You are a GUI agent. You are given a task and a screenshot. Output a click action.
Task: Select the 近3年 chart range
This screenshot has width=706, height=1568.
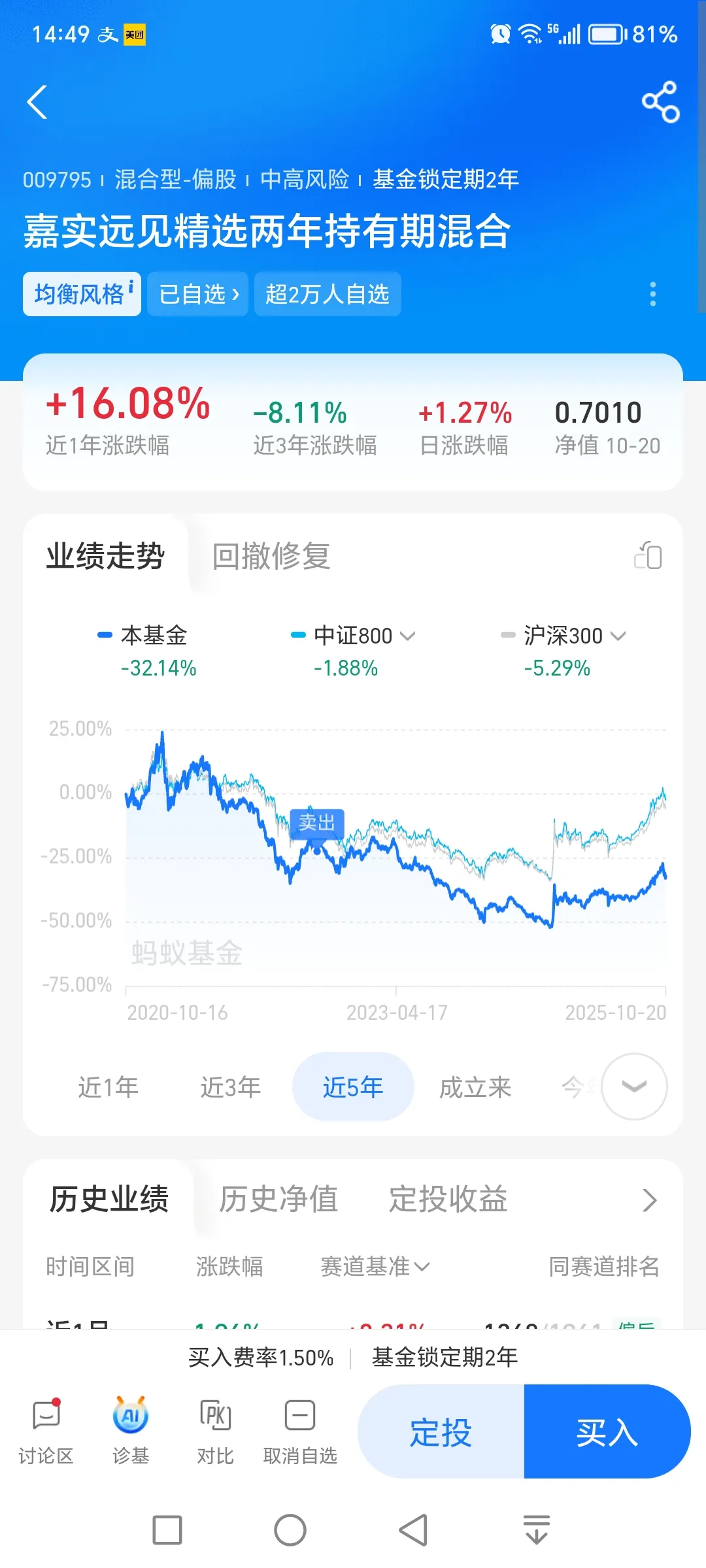(x=231, y=1087)
